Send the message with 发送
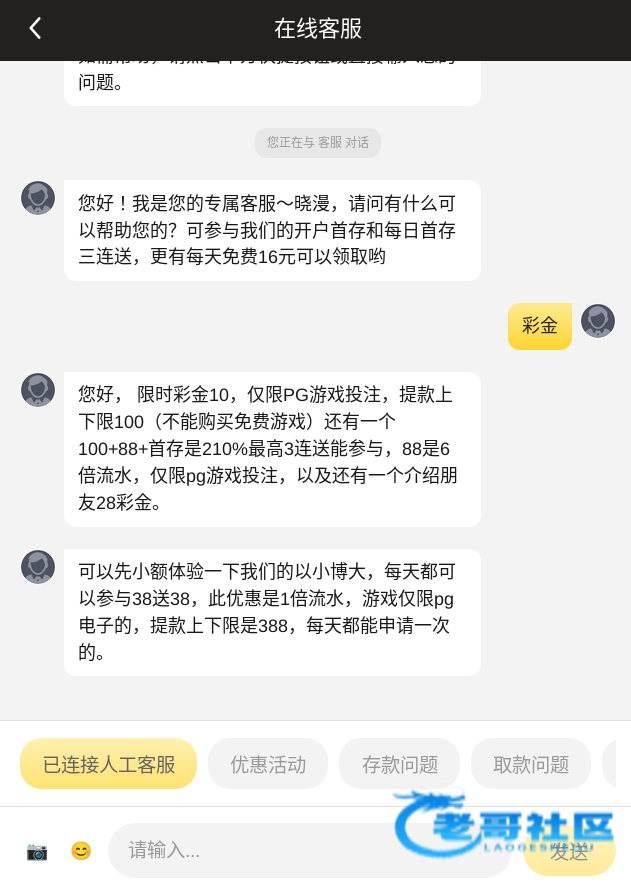 click(x=570, y=851)
